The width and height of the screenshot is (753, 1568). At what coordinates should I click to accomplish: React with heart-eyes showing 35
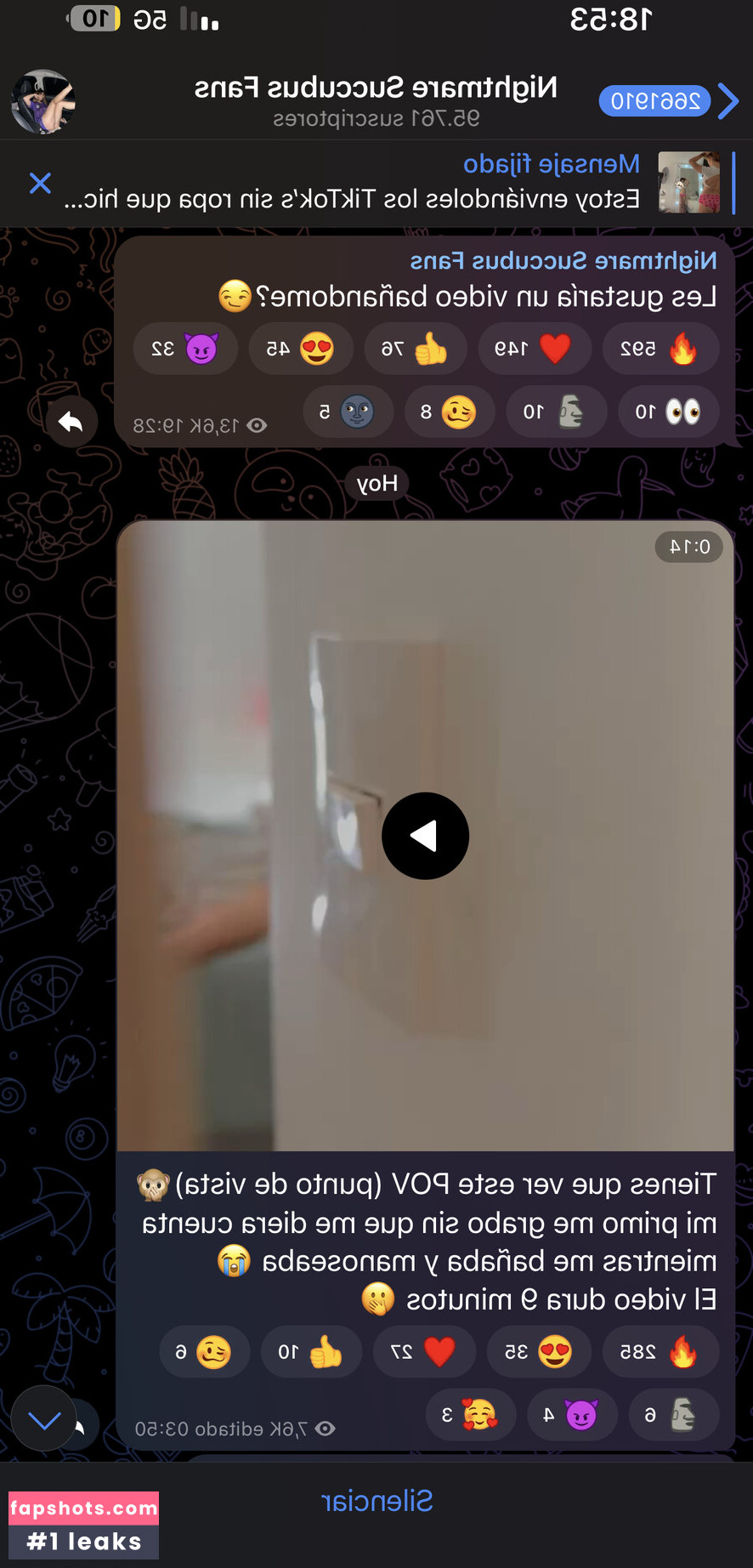(538, 1352)
